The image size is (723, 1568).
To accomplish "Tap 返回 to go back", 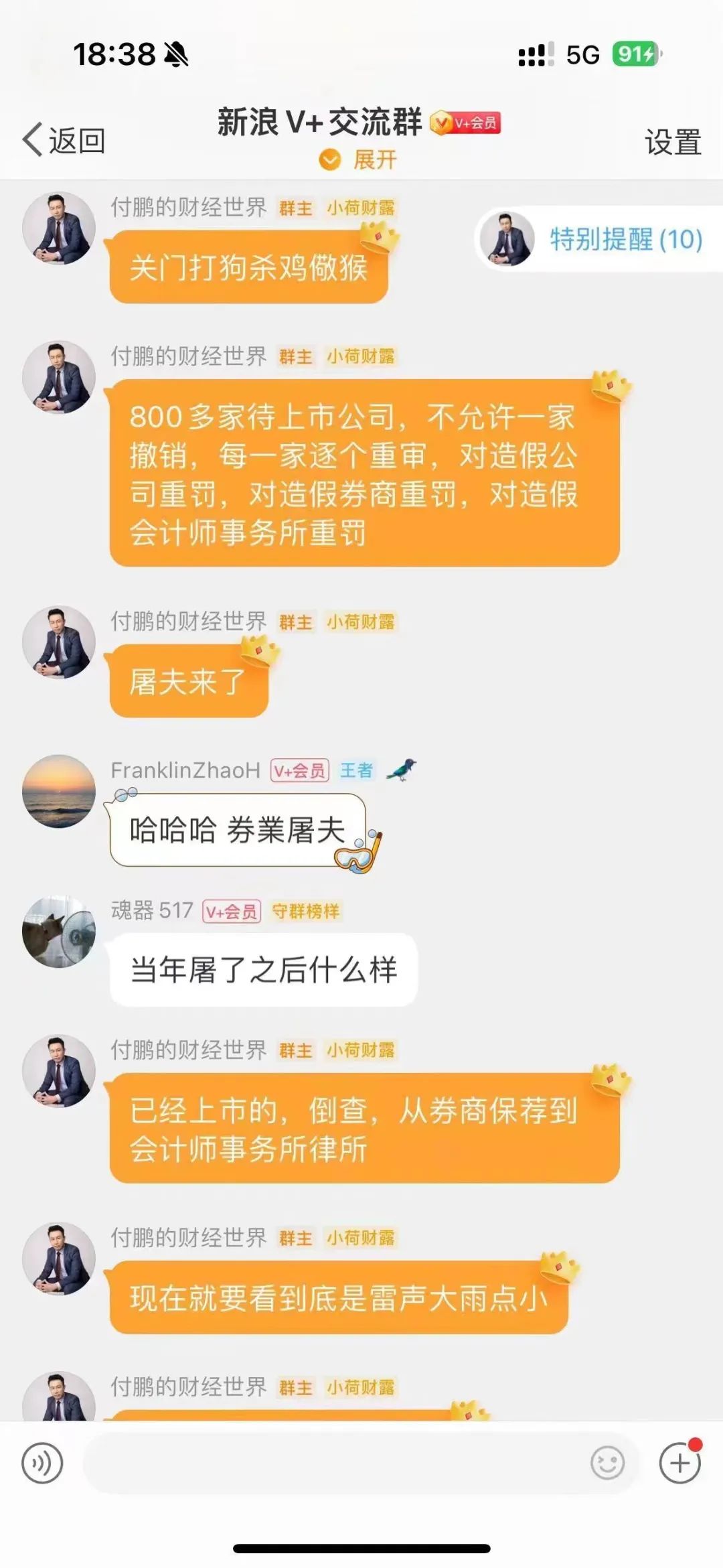I will tap(64, 141).
